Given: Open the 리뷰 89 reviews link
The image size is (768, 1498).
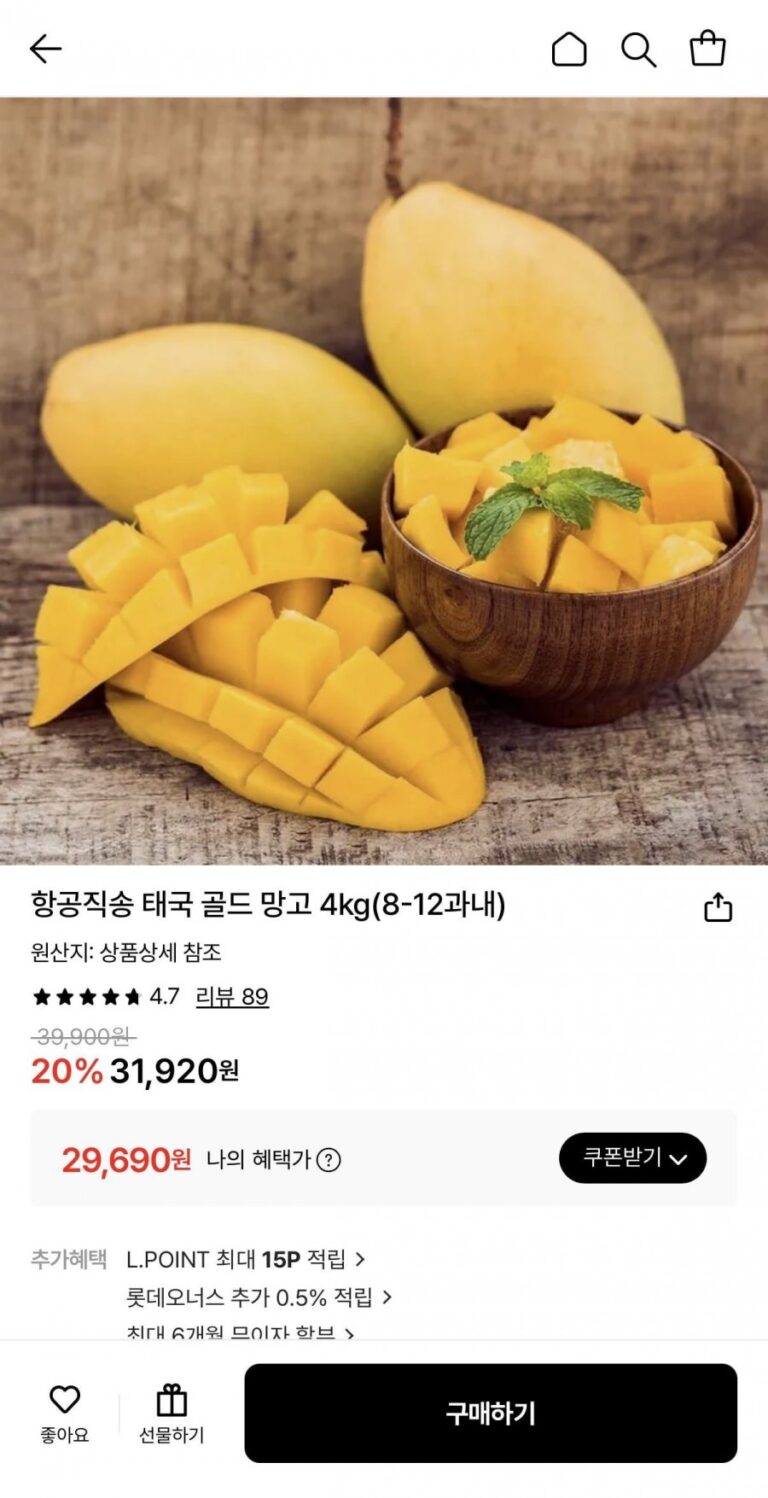Looking at the screenshot, I should (232, 997).
